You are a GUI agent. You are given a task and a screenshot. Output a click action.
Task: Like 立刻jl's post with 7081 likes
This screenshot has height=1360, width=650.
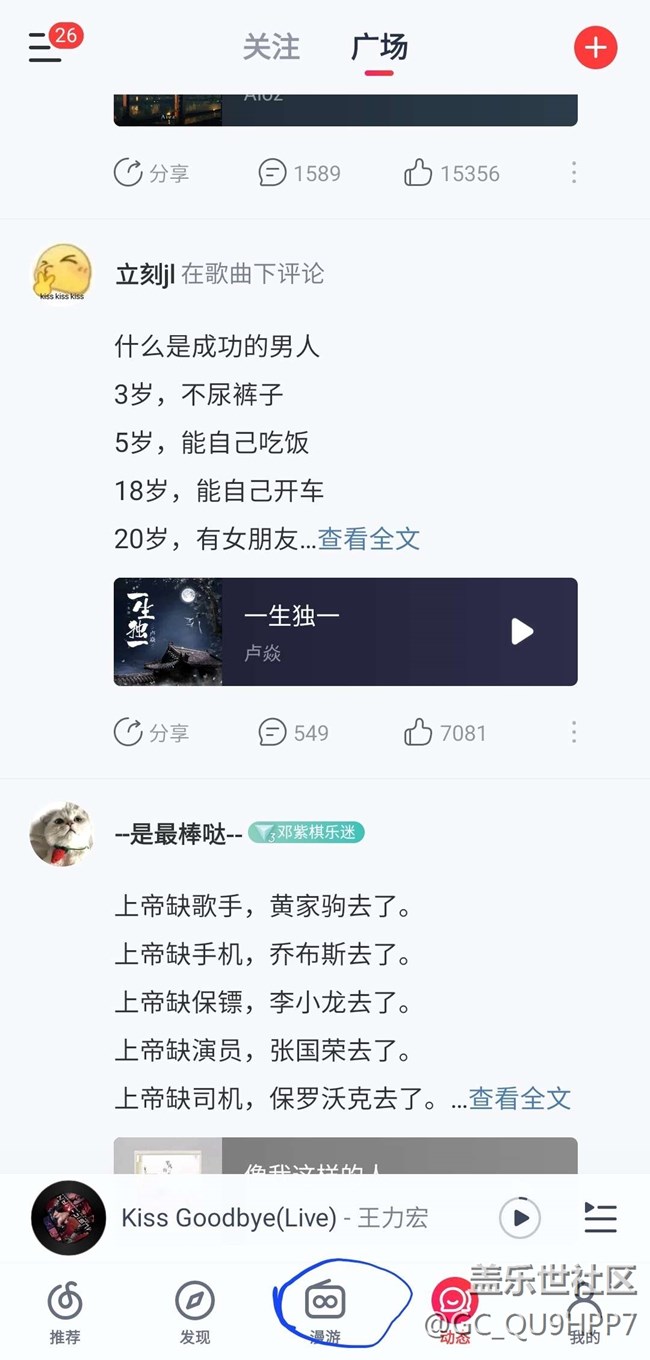pyautogui.click(x=445, y=733)
